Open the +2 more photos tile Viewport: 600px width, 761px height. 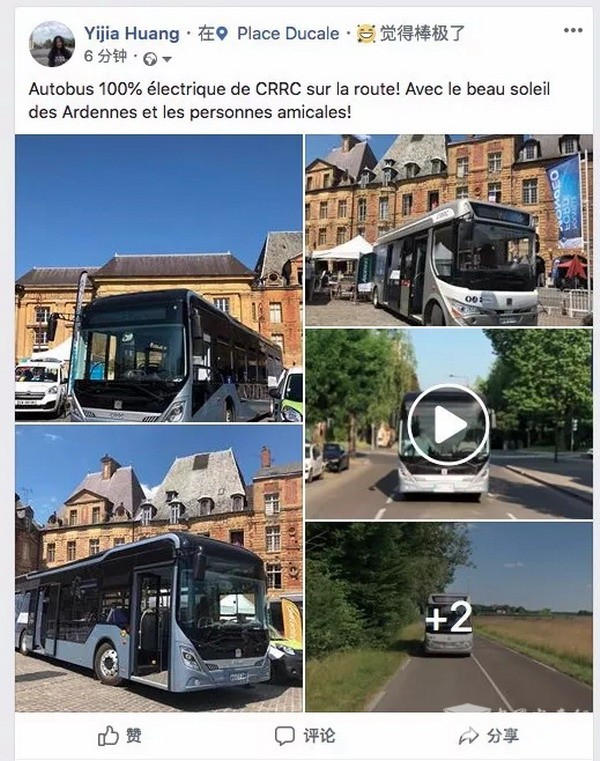(x=448, y=616)
